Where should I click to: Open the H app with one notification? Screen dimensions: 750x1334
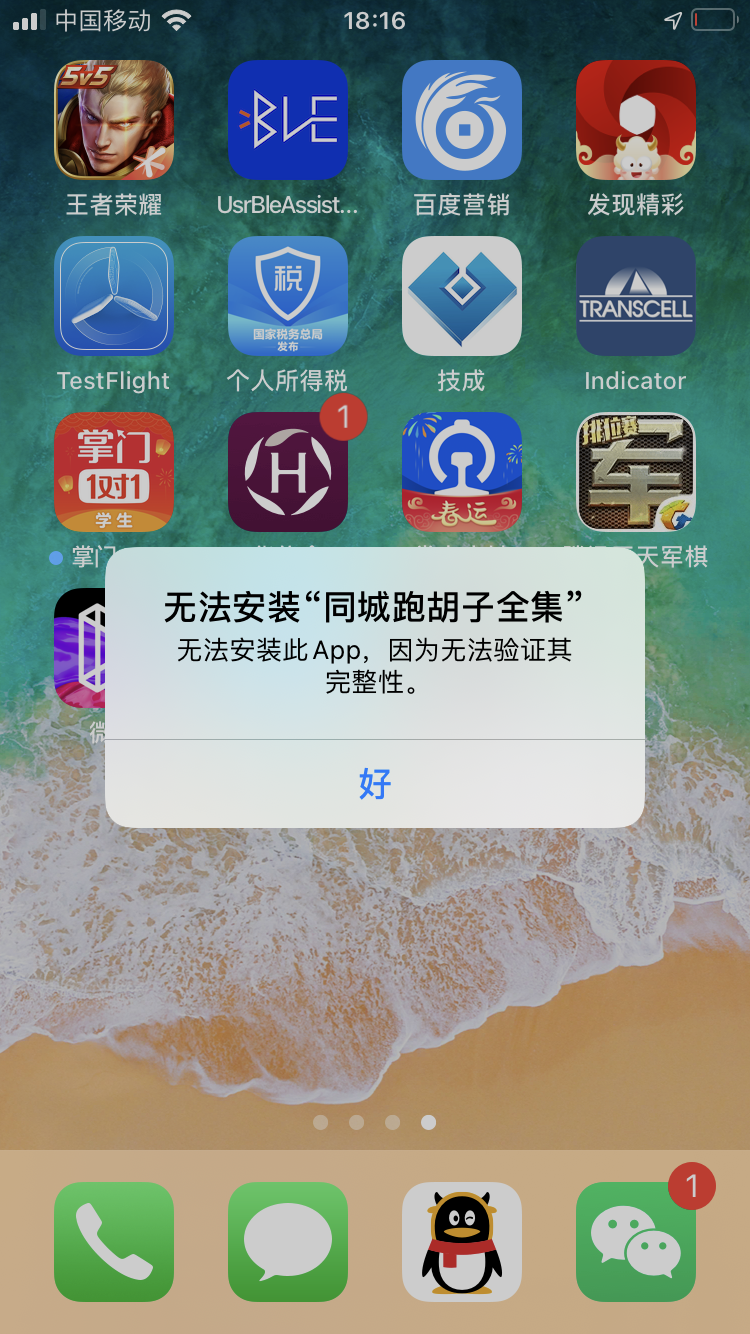click(288, 472)
